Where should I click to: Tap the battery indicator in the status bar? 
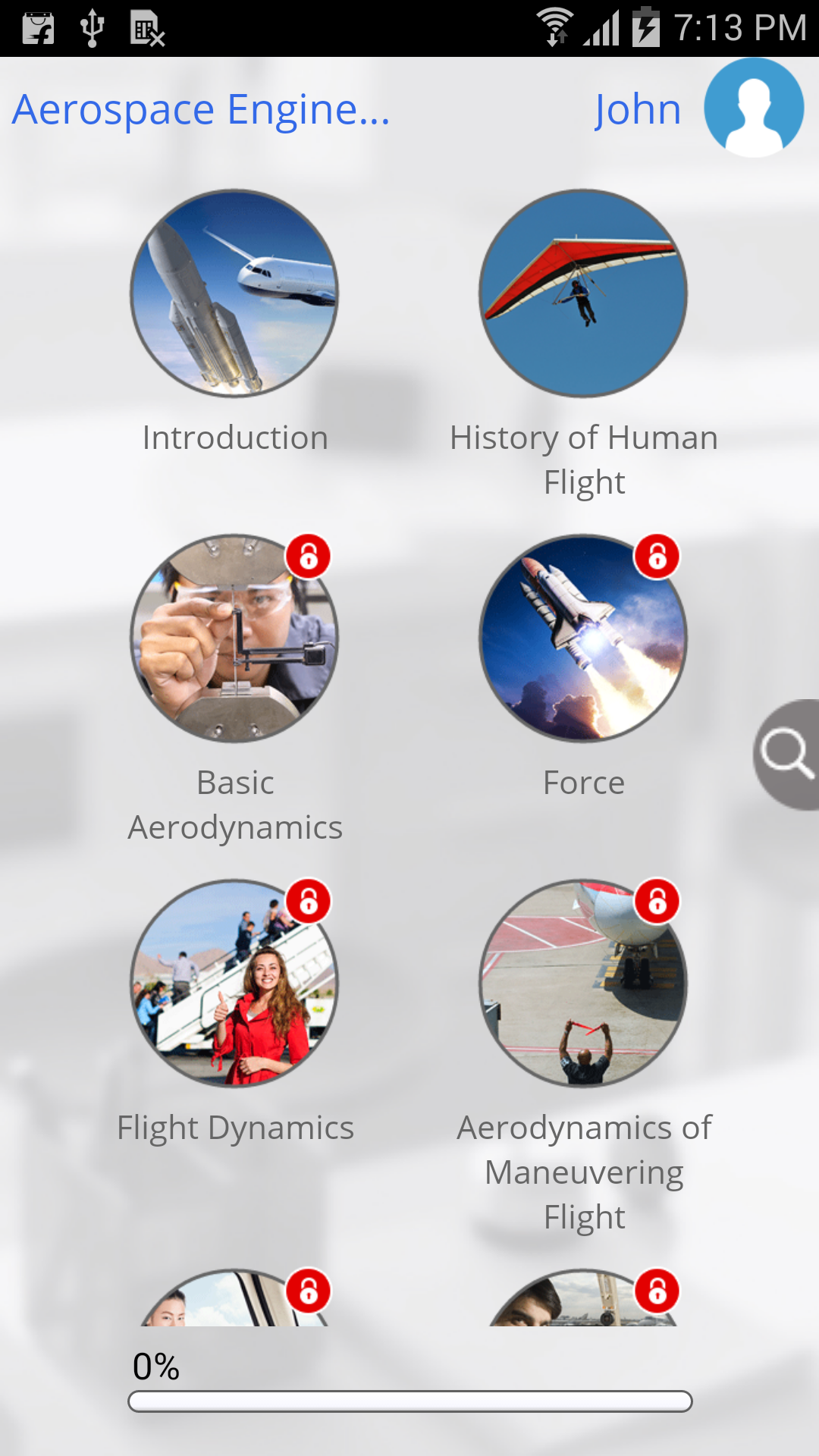point(645,27)
